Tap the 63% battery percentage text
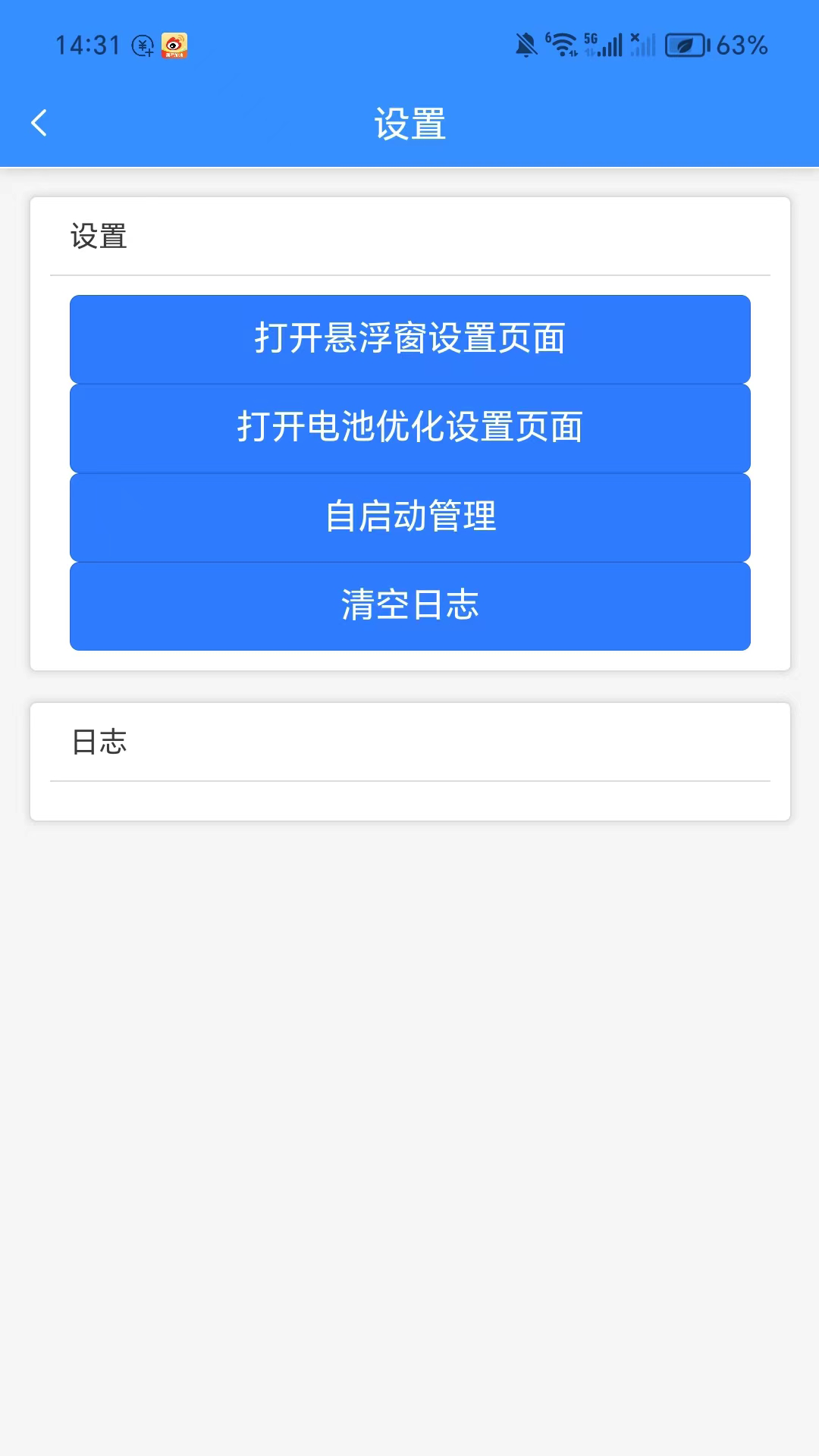The image size is (819, 1456). pos(739,47)
